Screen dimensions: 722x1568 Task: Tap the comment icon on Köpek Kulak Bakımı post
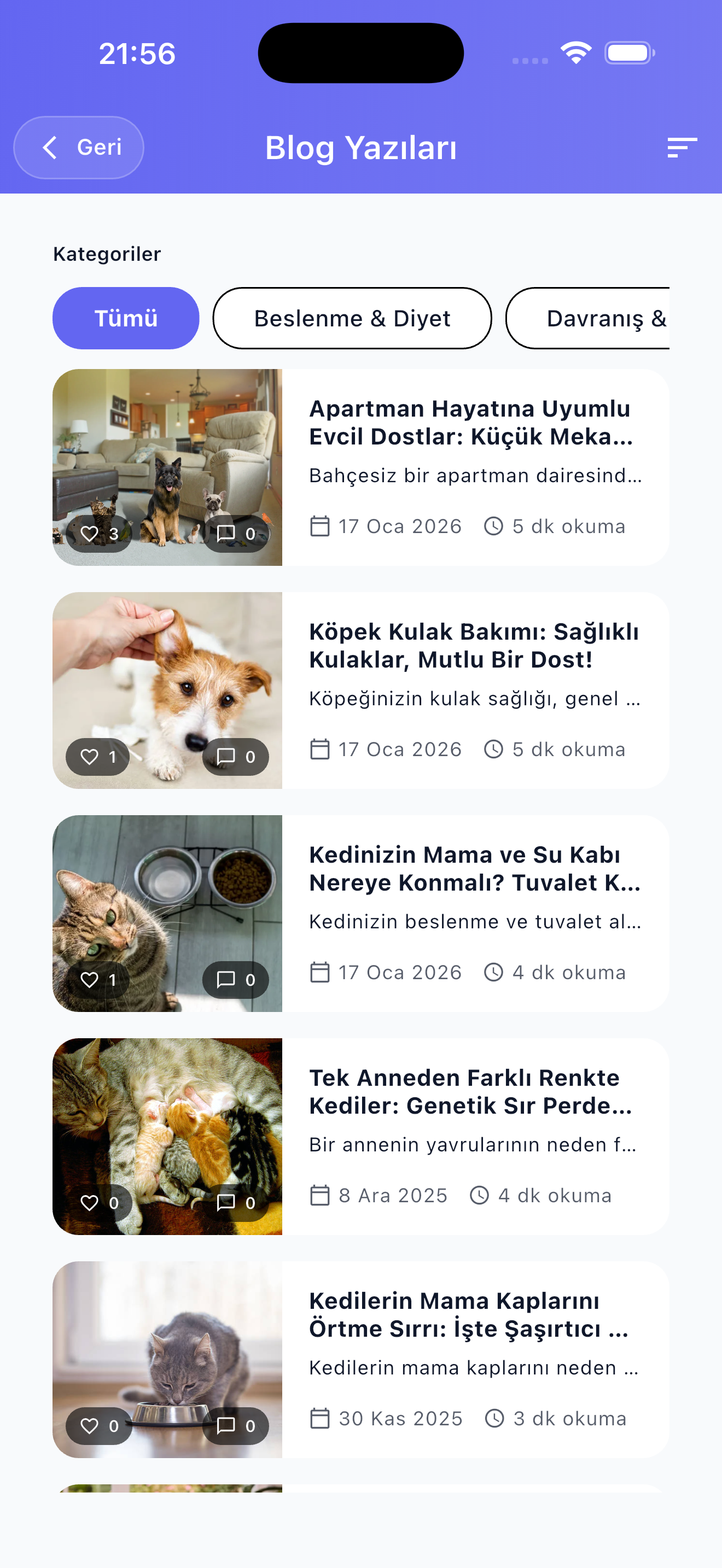click(x=226, y=757)
